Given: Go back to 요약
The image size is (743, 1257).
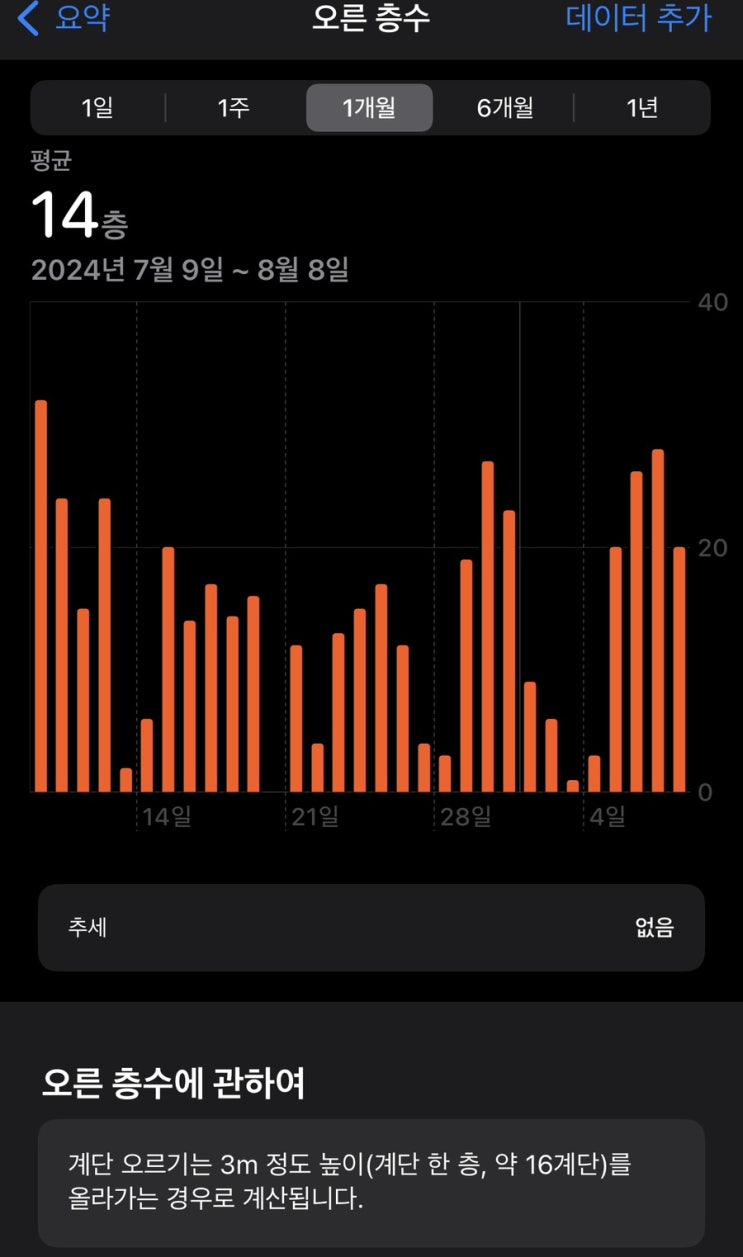Looking at the screenshot, I should pos(65,19).
